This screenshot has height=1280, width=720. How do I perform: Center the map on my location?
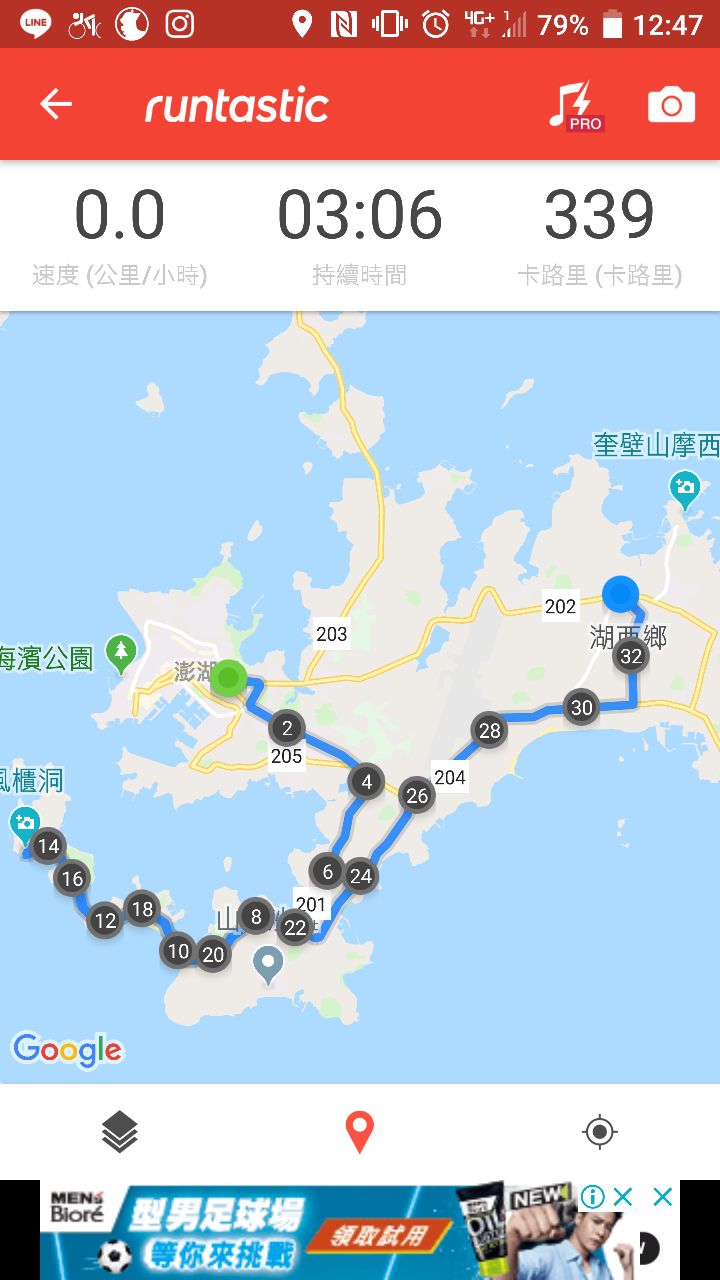tap(599, 1132)
